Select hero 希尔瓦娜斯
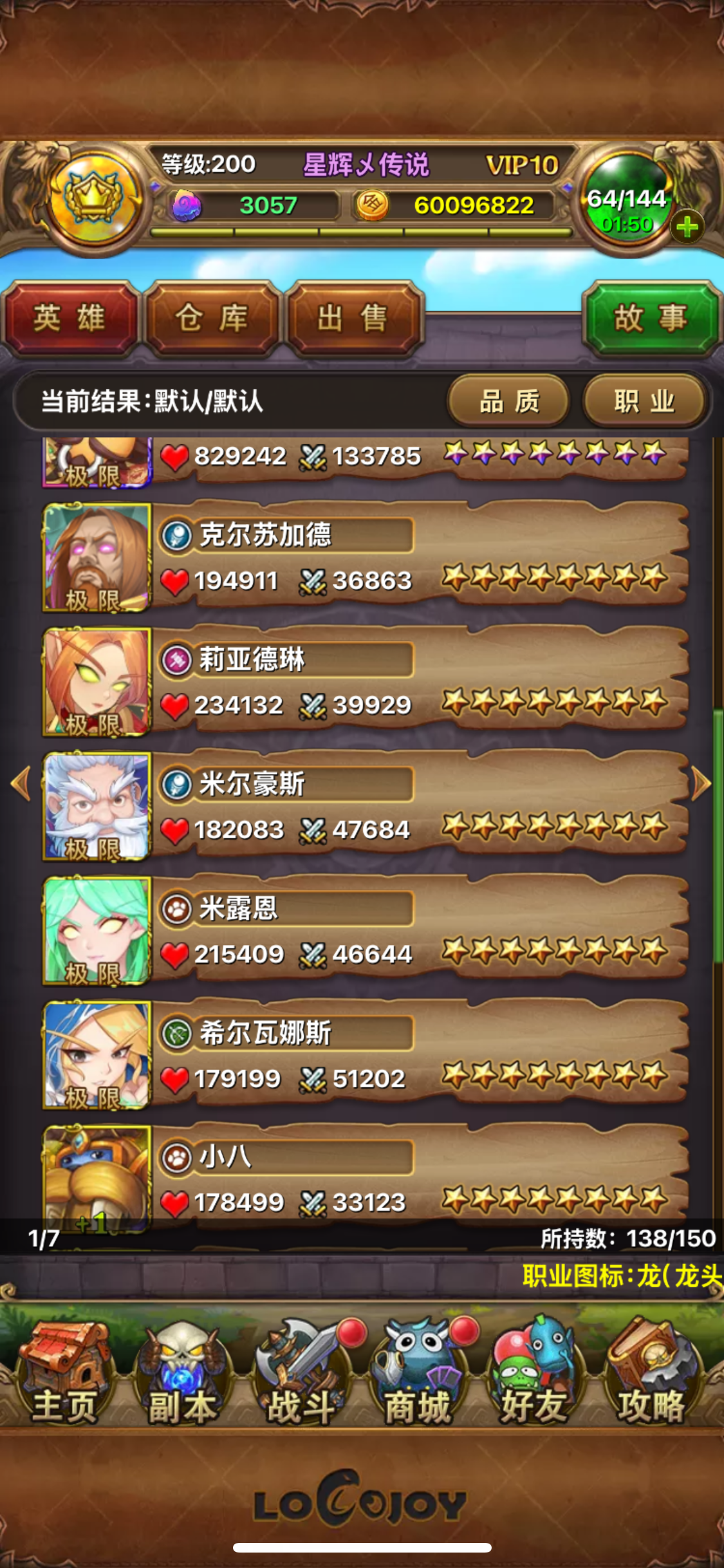Screen dimensions: 724x1568 coord(365,1055)
